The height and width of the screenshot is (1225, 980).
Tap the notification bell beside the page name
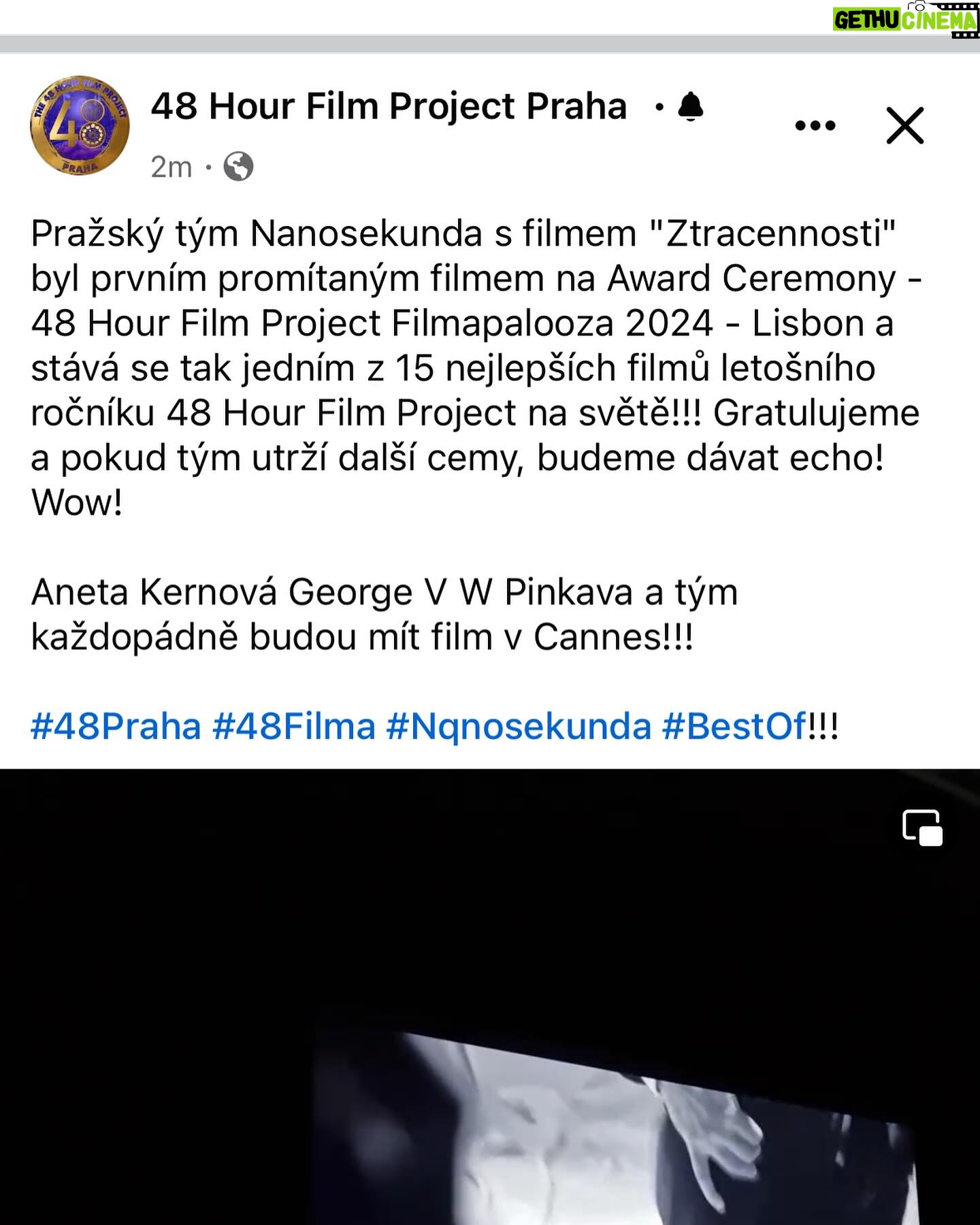pyautogui.click(x=691, y=107)
